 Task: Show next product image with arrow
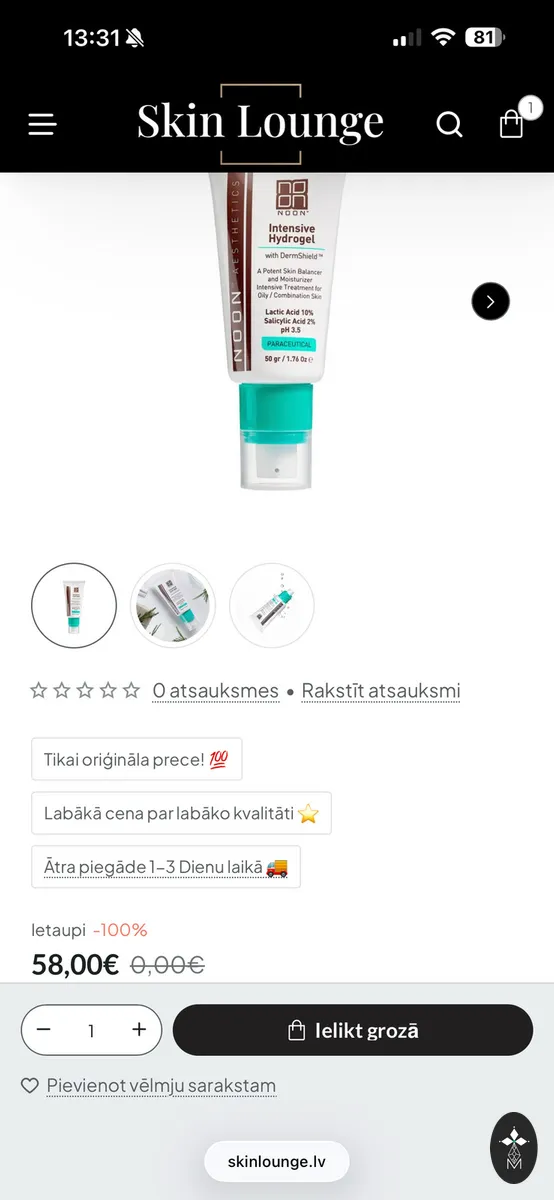coord(491,301)
